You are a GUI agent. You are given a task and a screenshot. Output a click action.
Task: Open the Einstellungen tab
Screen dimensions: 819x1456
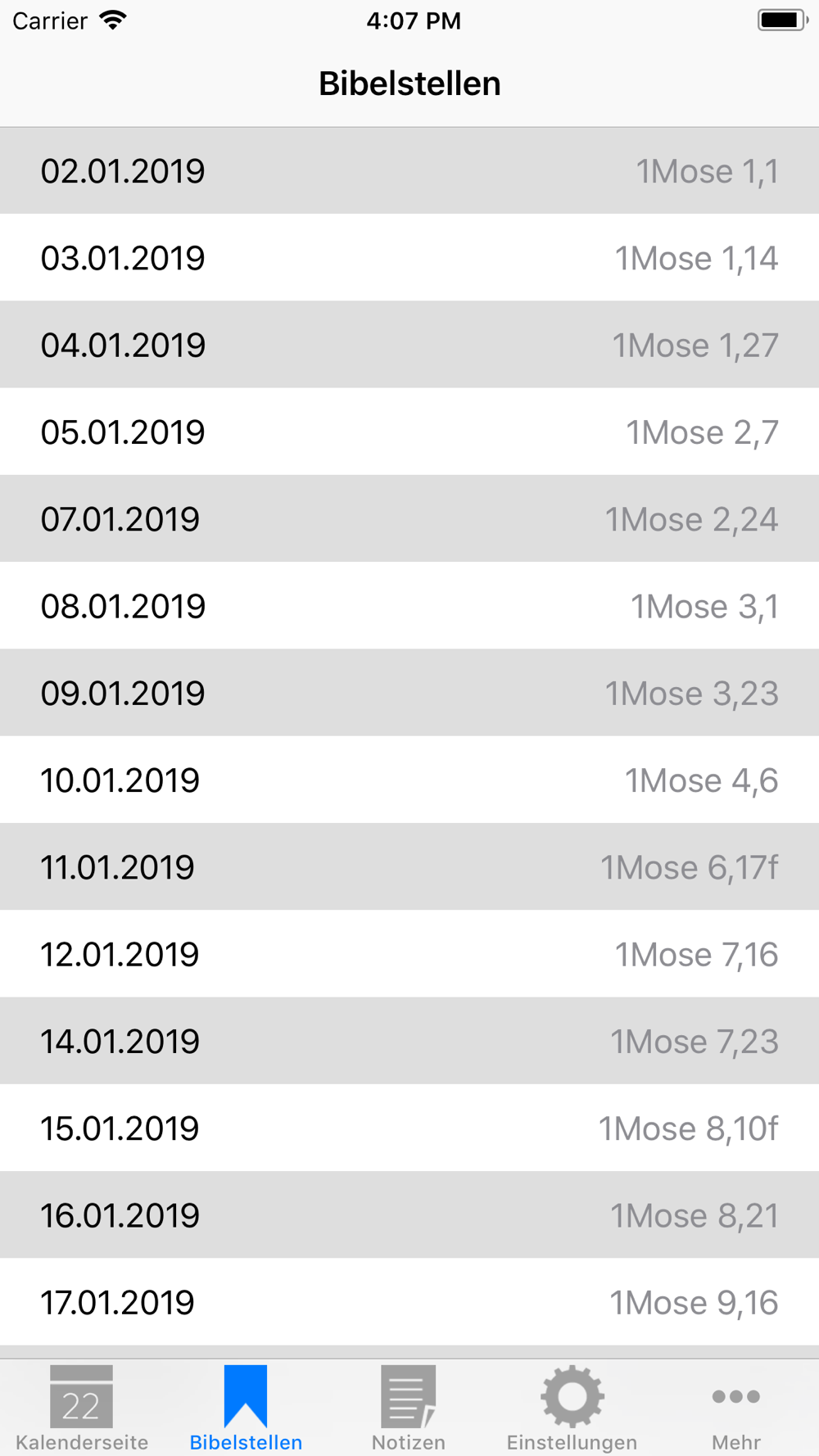click(572, 1409)
